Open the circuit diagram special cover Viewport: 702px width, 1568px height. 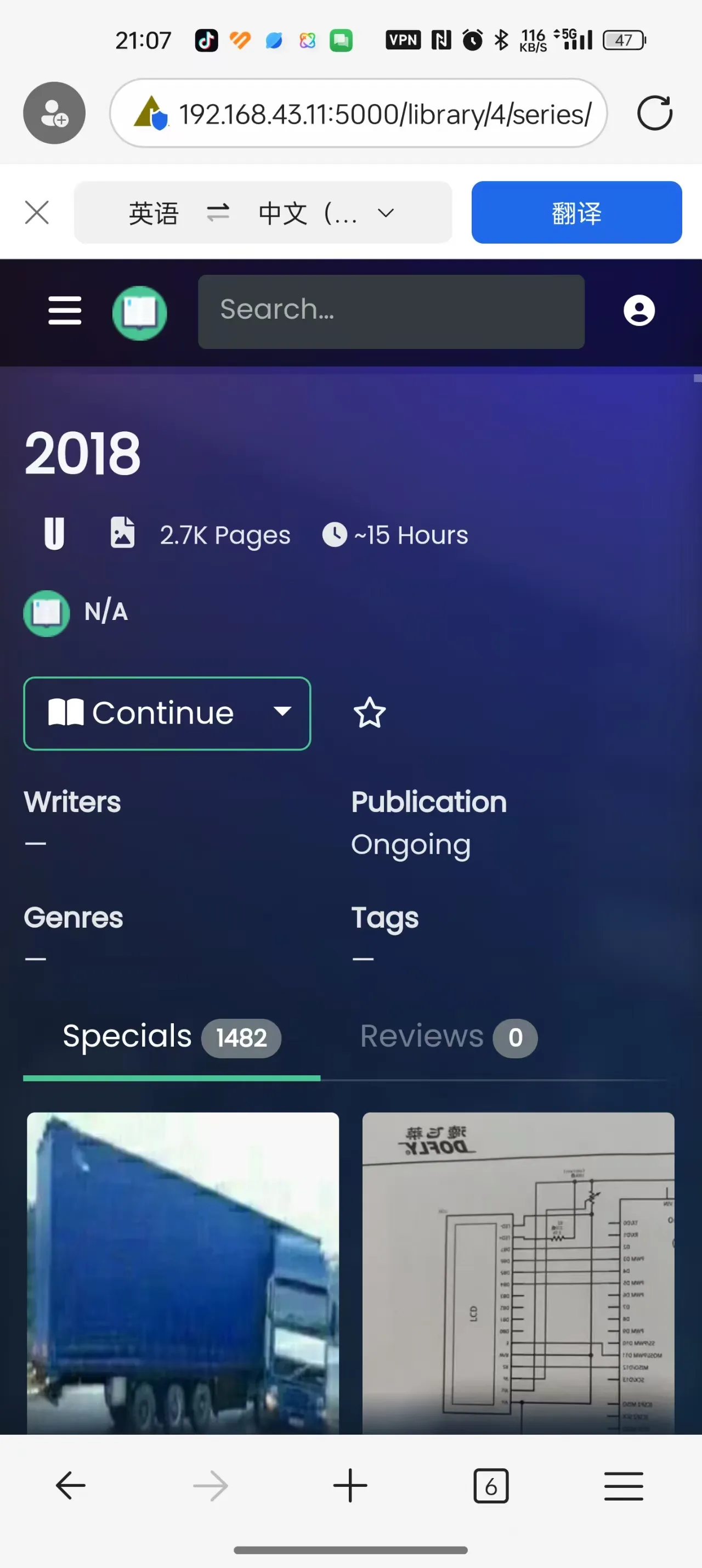(518, 1272)
